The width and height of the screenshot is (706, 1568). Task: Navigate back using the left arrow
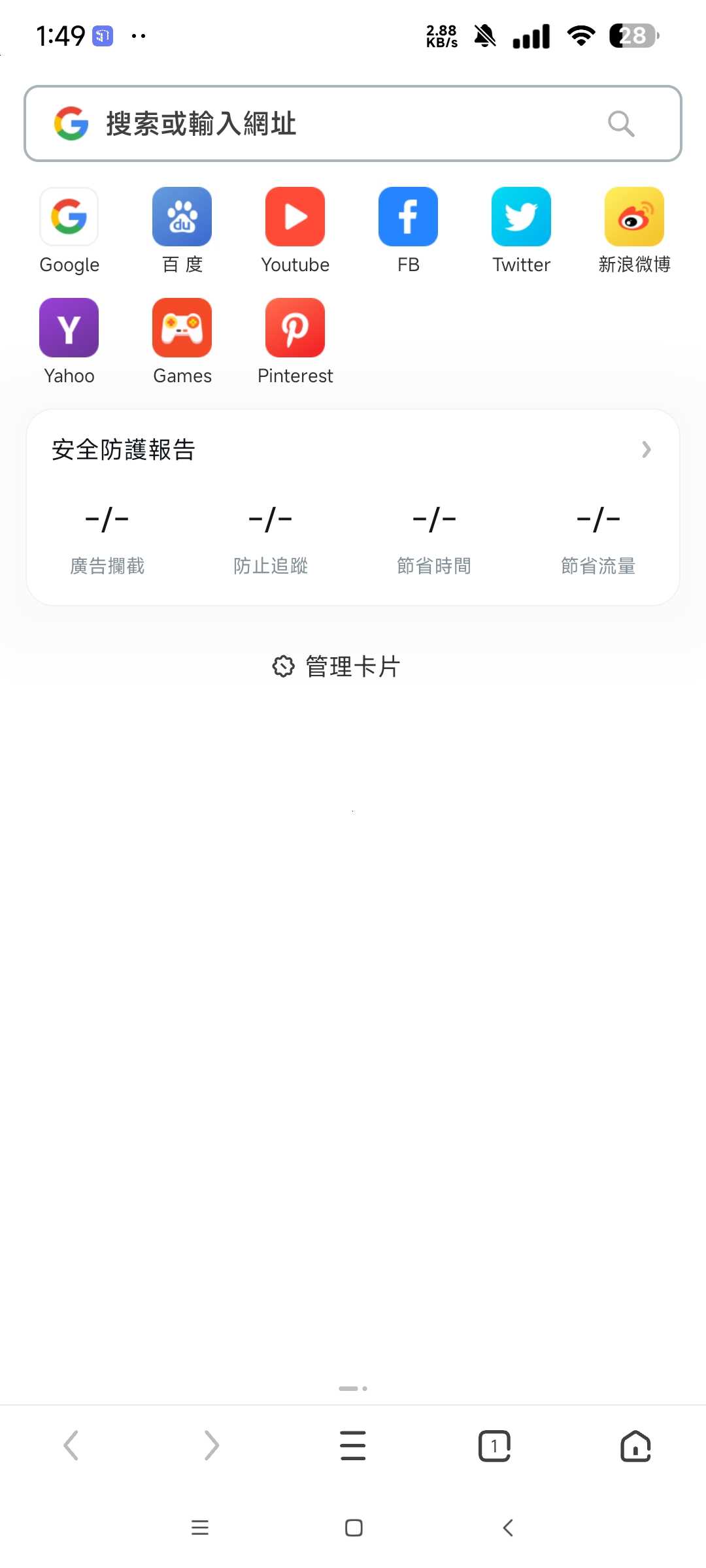tap(71, 1445)
